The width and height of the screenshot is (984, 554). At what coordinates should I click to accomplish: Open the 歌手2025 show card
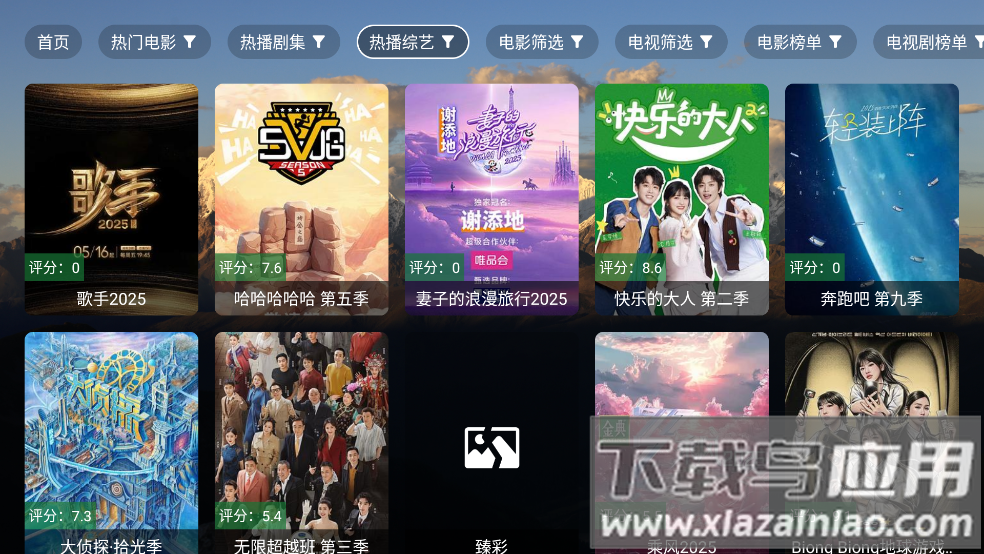(111, 199)
